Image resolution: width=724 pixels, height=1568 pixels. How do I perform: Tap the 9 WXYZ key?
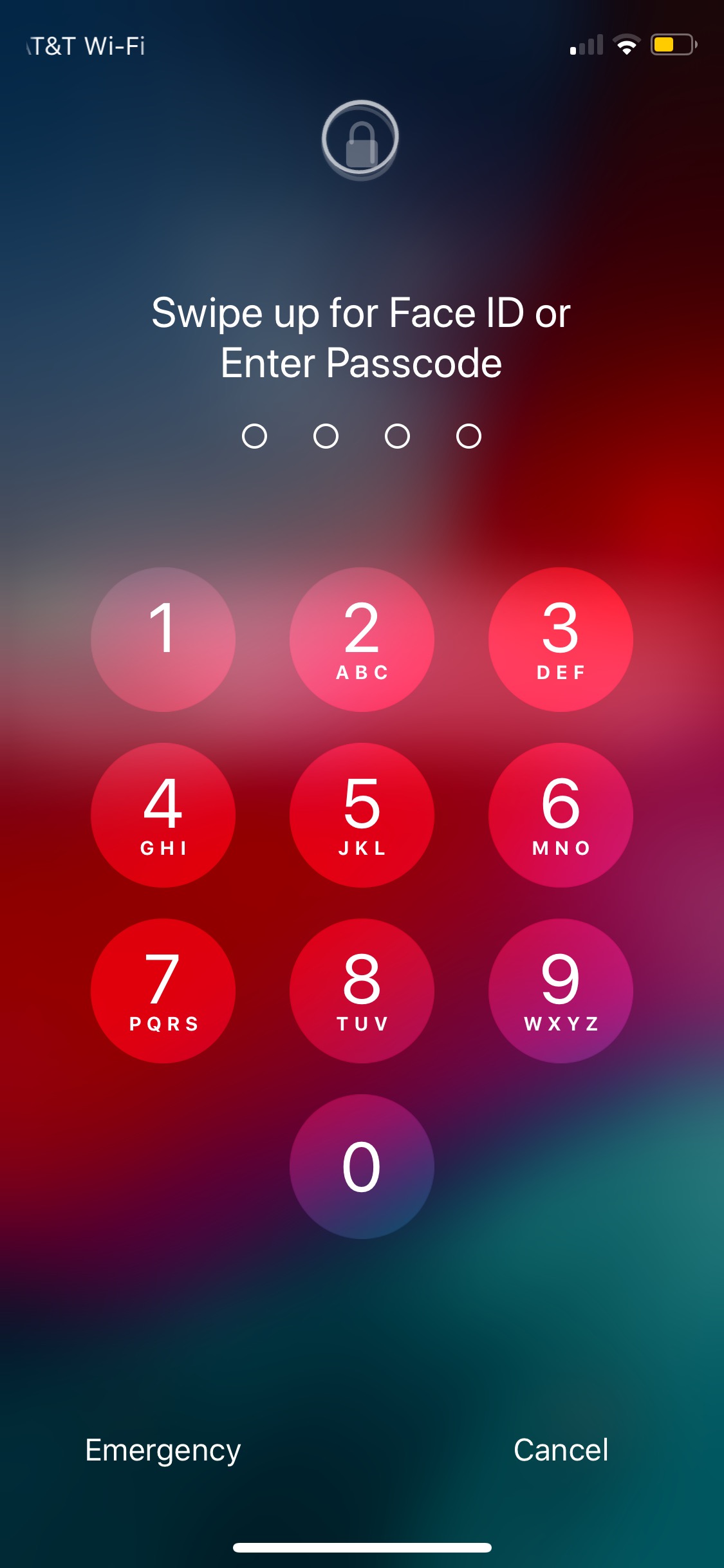pyautogui.click(x=561, y=991)
